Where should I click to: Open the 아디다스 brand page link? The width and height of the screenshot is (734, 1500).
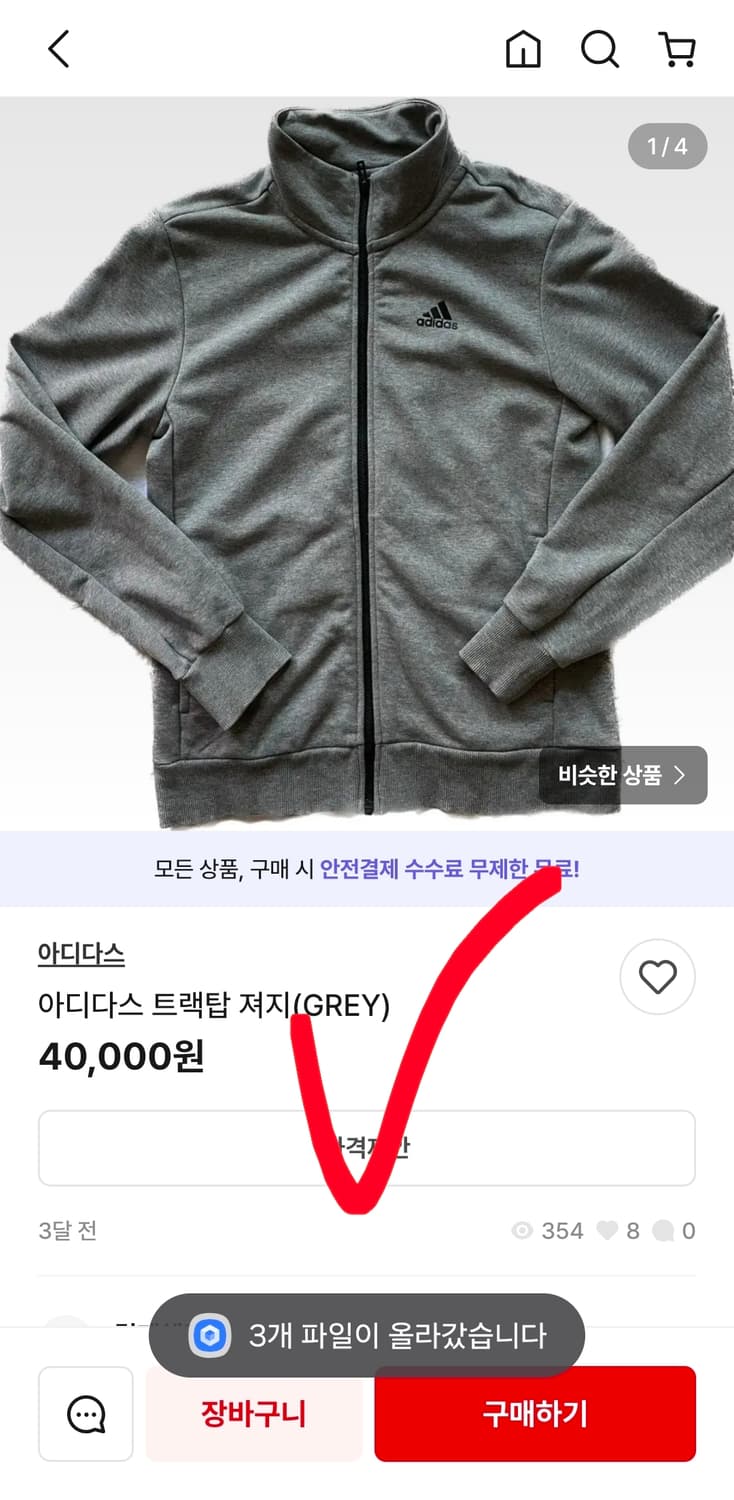pyautogui.click(x=78, y=954)
